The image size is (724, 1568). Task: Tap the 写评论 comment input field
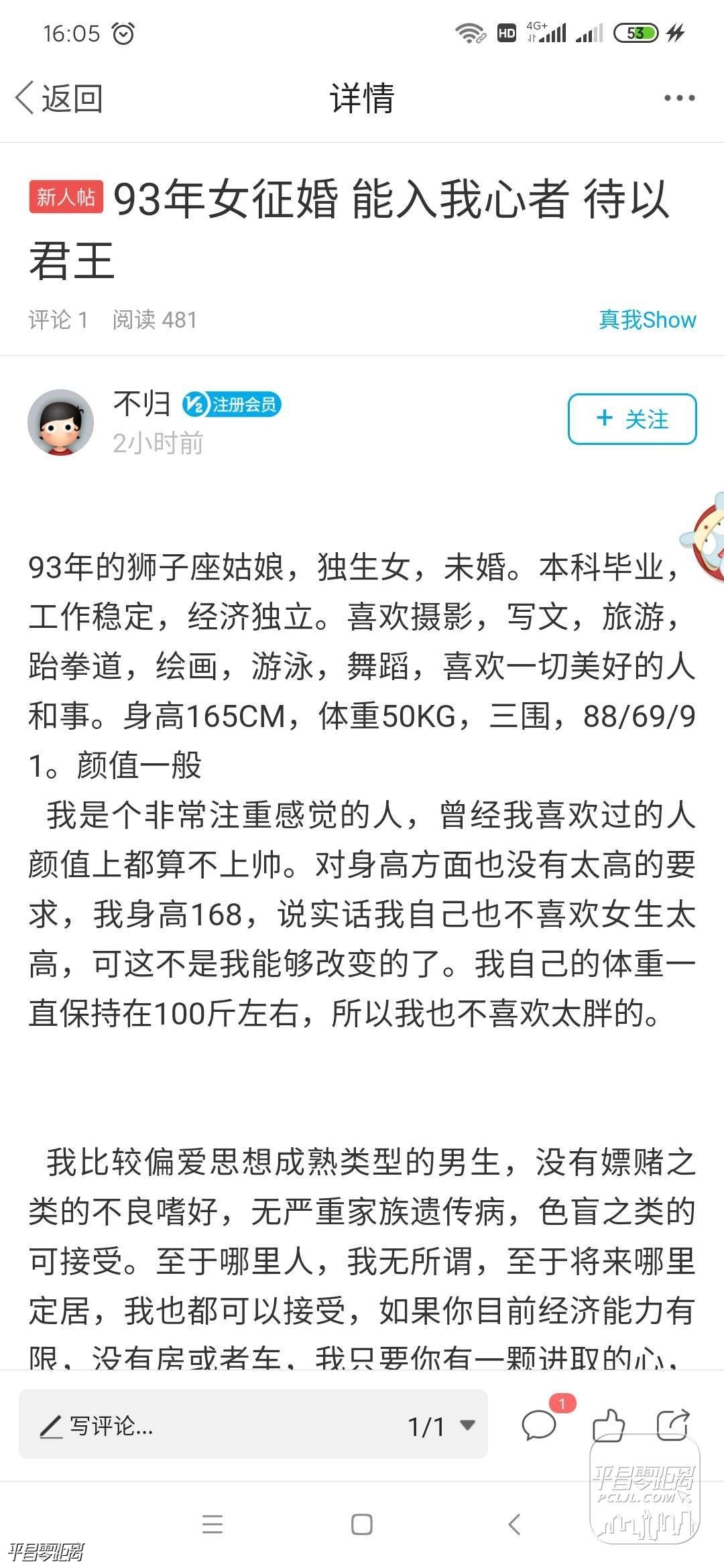point(201,1427)
